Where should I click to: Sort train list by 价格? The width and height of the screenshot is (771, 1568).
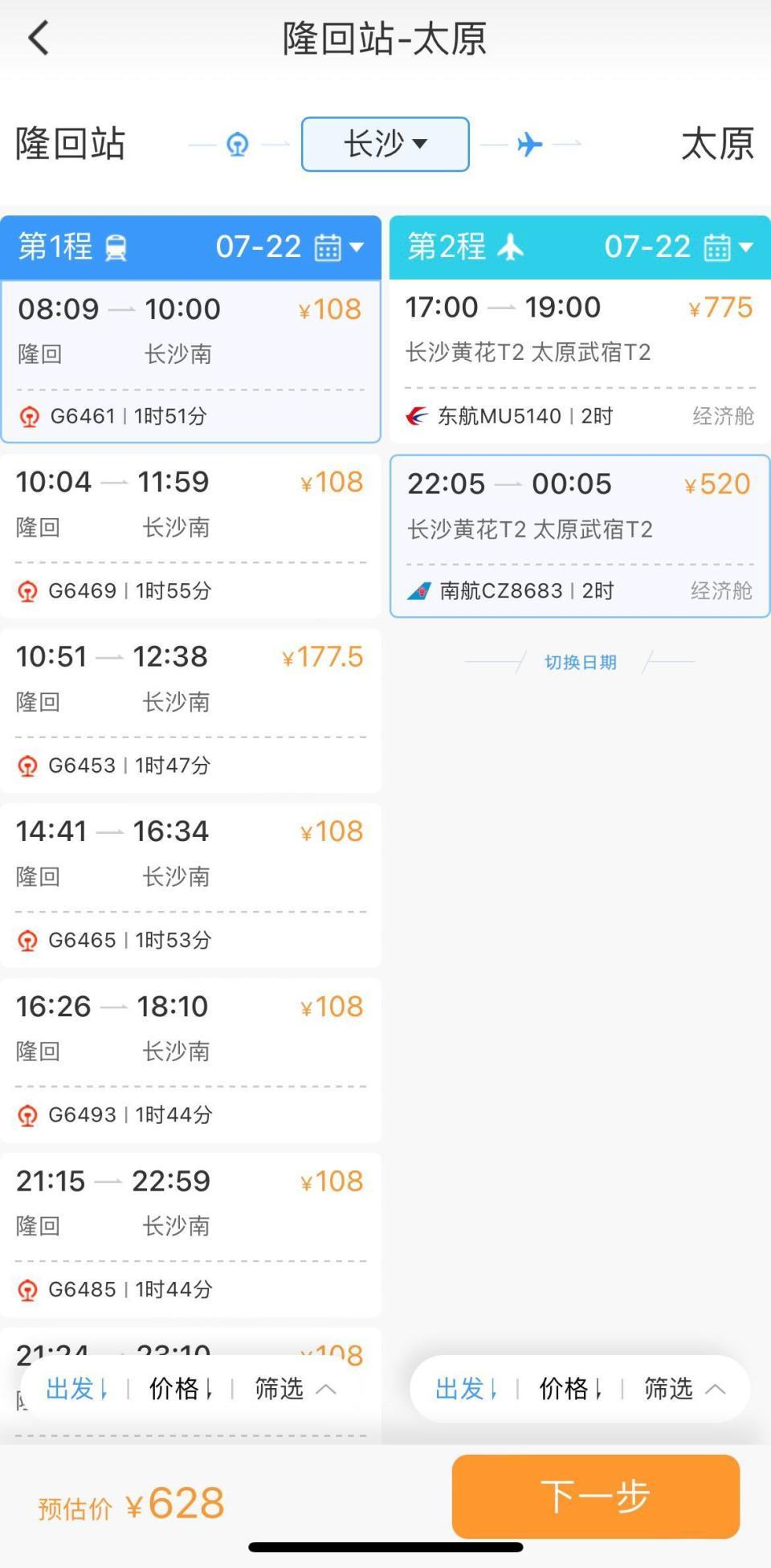[181, 1388]
